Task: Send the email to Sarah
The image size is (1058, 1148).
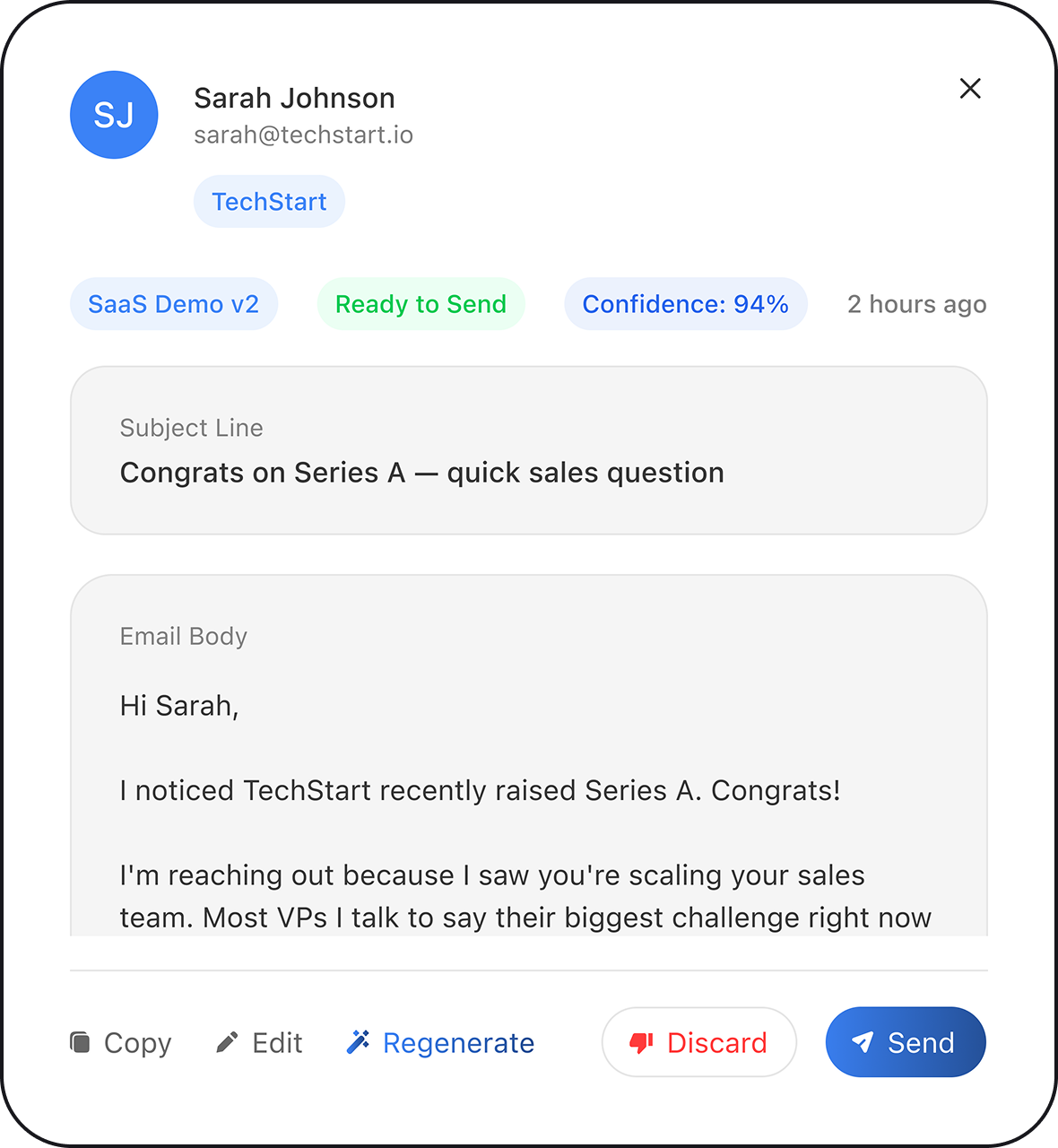Action: click(905, 1042)
